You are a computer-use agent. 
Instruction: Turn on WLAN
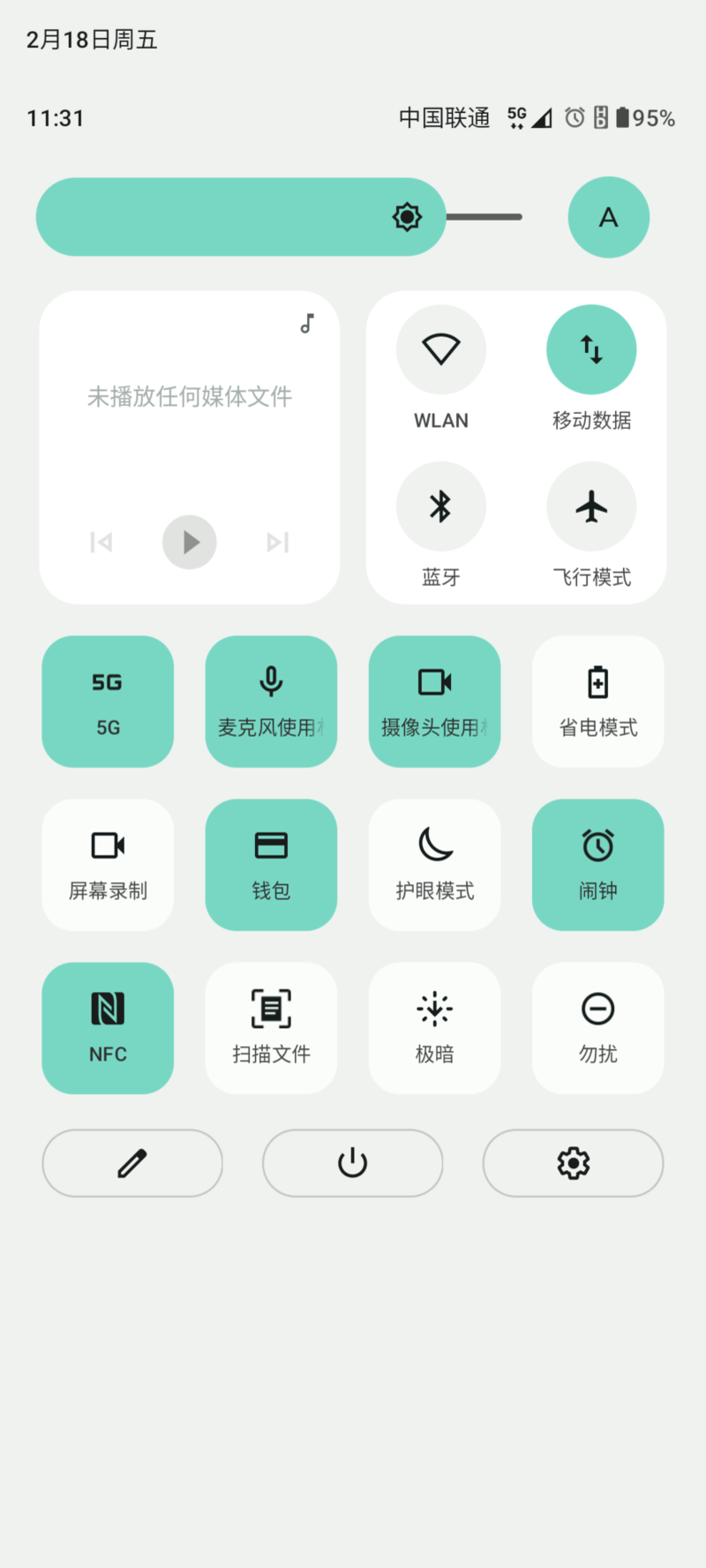(440, 350)
